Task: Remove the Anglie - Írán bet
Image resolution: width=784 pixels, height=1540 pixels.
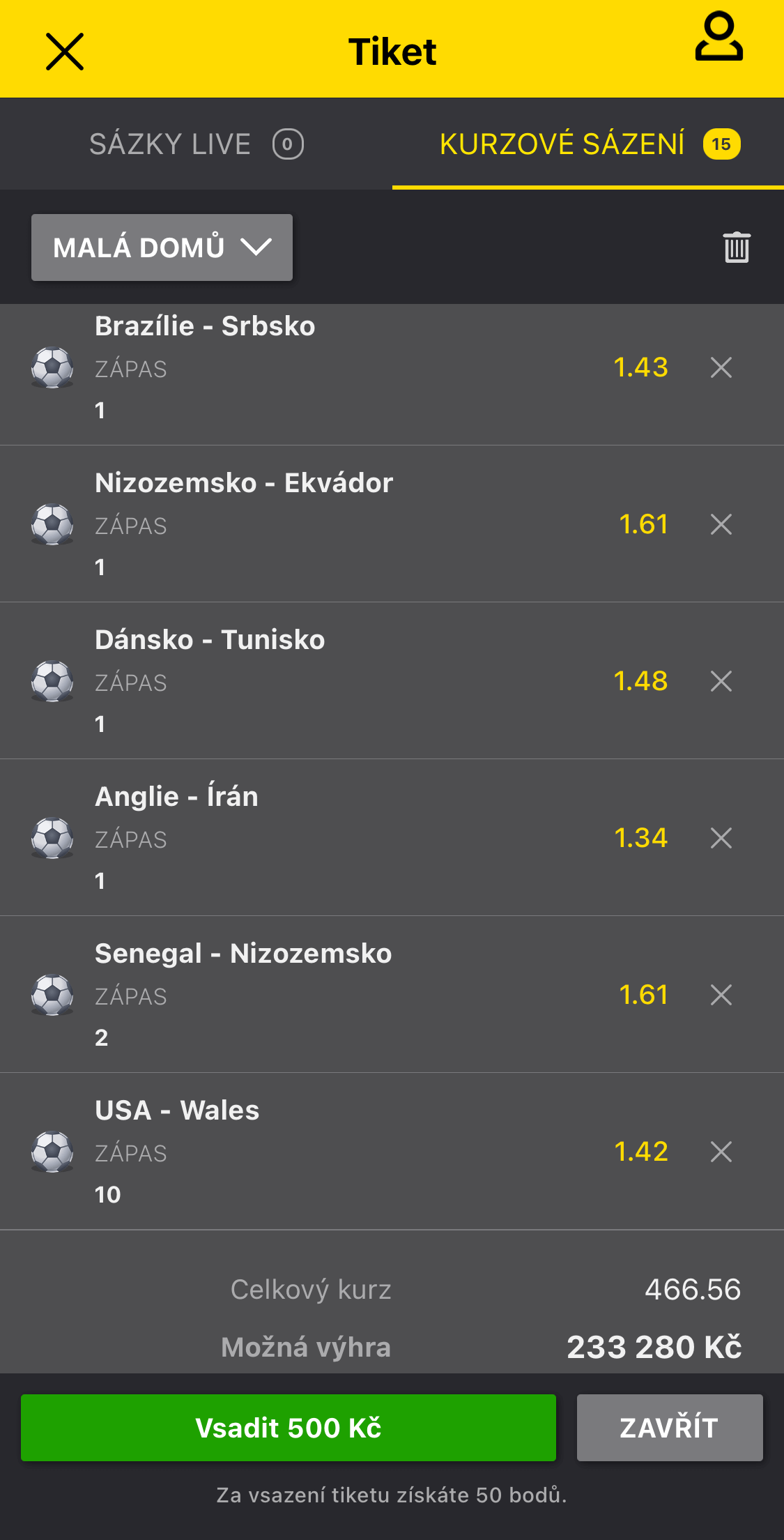Action: tap(721, 838)
